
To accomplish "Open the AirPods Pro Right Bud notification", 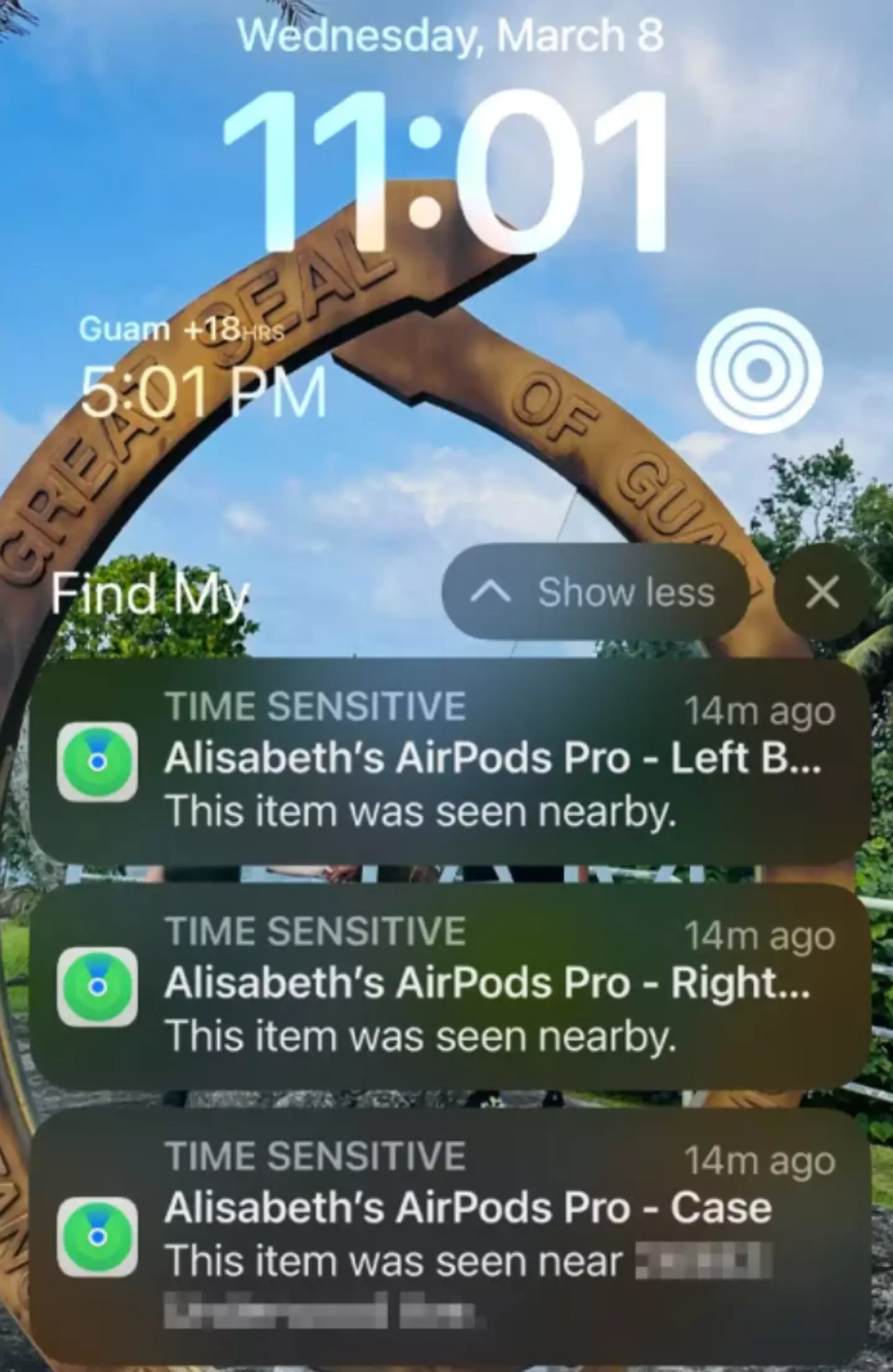I will [448, 986].
